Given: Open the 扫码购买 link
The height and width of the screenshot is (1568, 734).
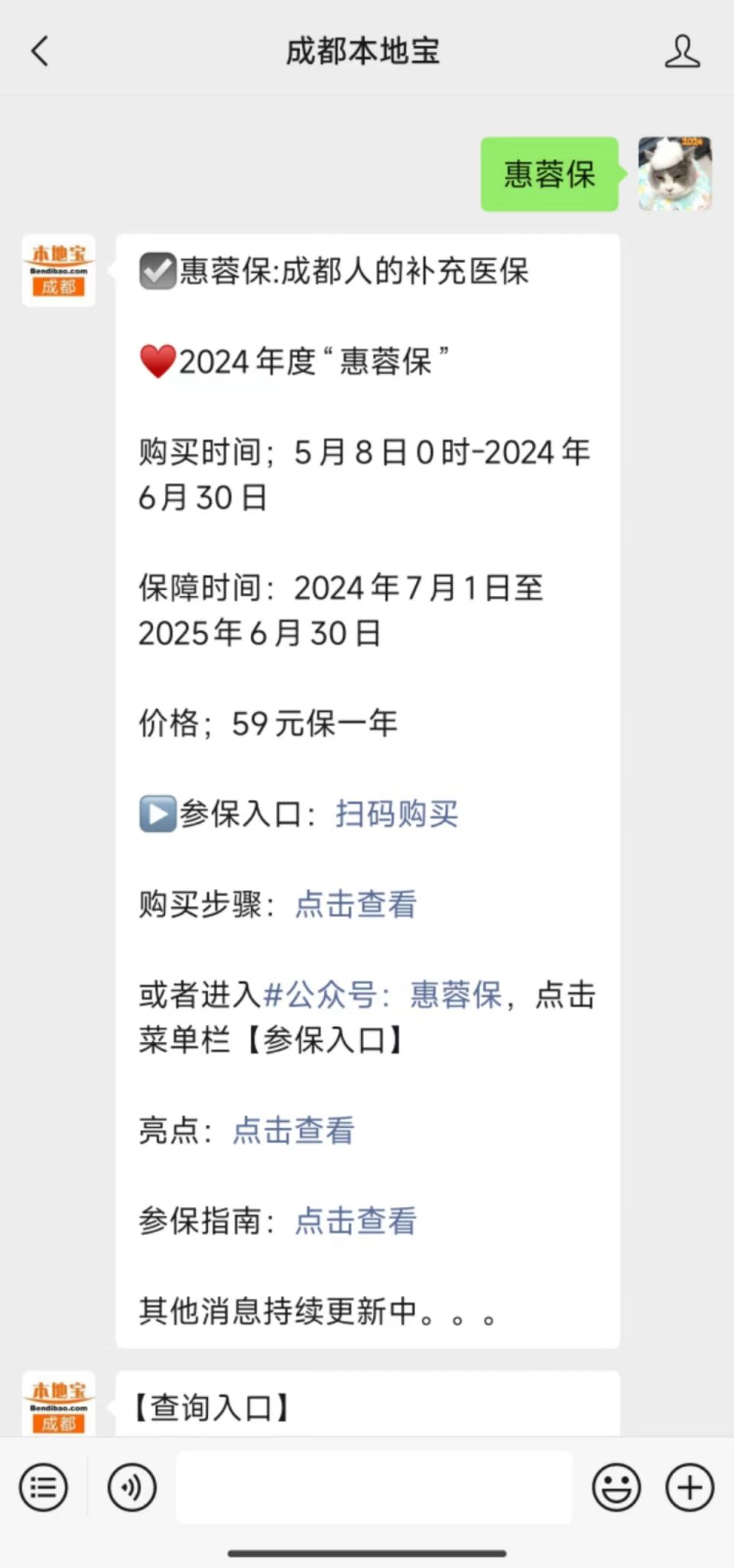Looking at the screenshot, I should pos(396,814).
